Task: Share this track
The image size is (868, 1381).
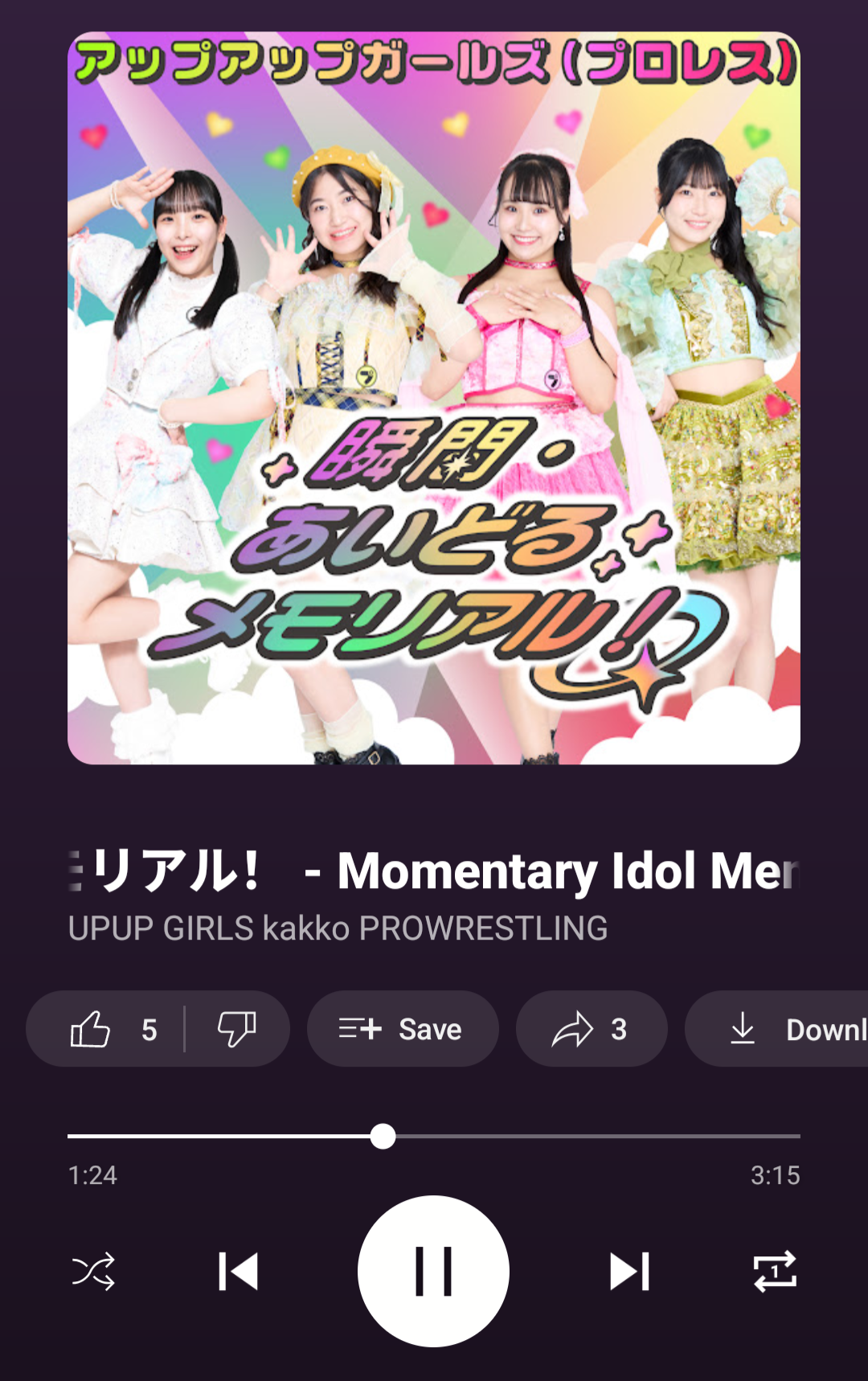Action: [590, 1029]
